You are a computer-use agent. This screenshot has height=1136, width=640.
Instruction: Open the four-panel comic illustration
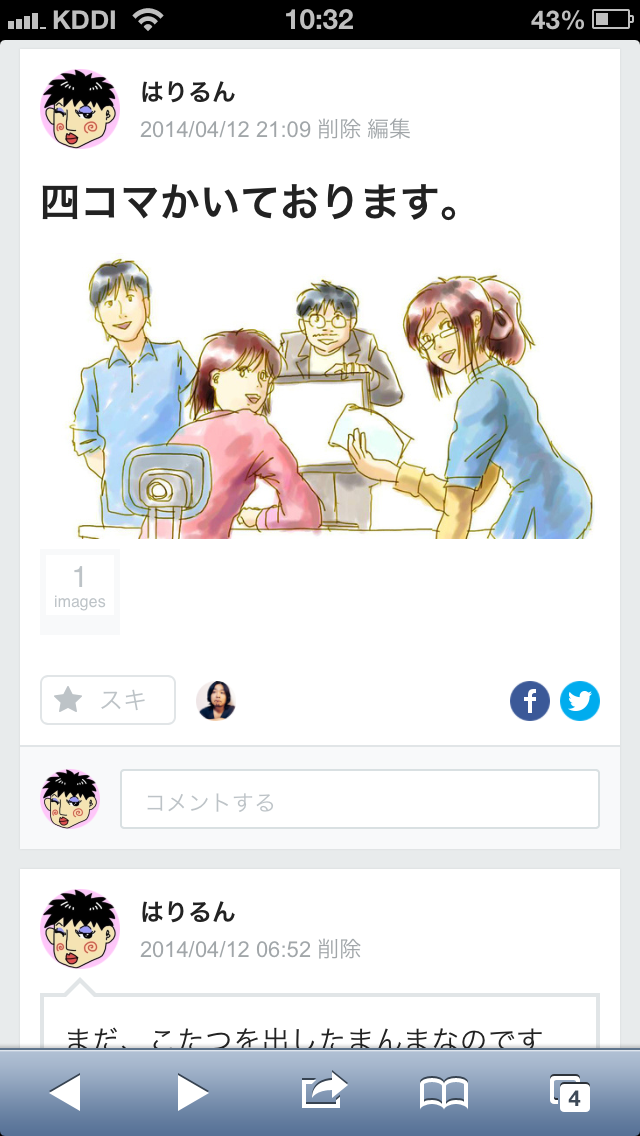click(333, 397)
